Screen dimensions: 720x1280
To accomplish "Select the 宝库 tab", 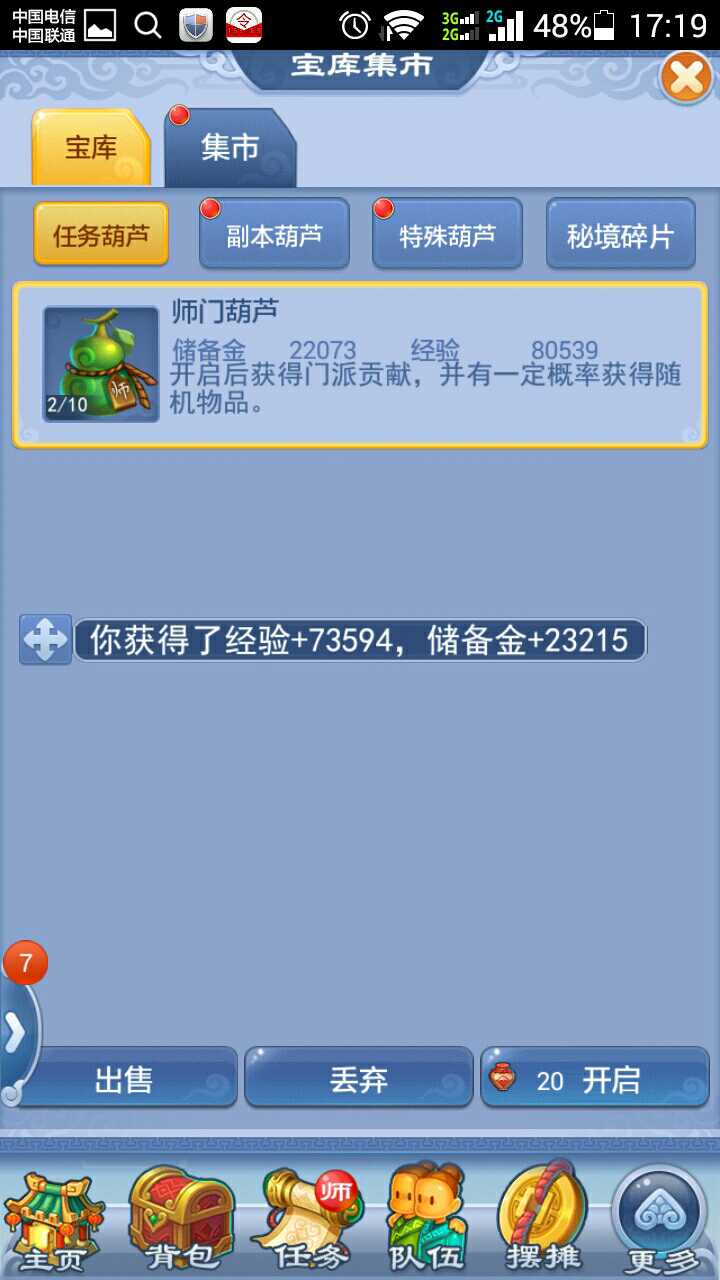I will (x=91, y=149).
